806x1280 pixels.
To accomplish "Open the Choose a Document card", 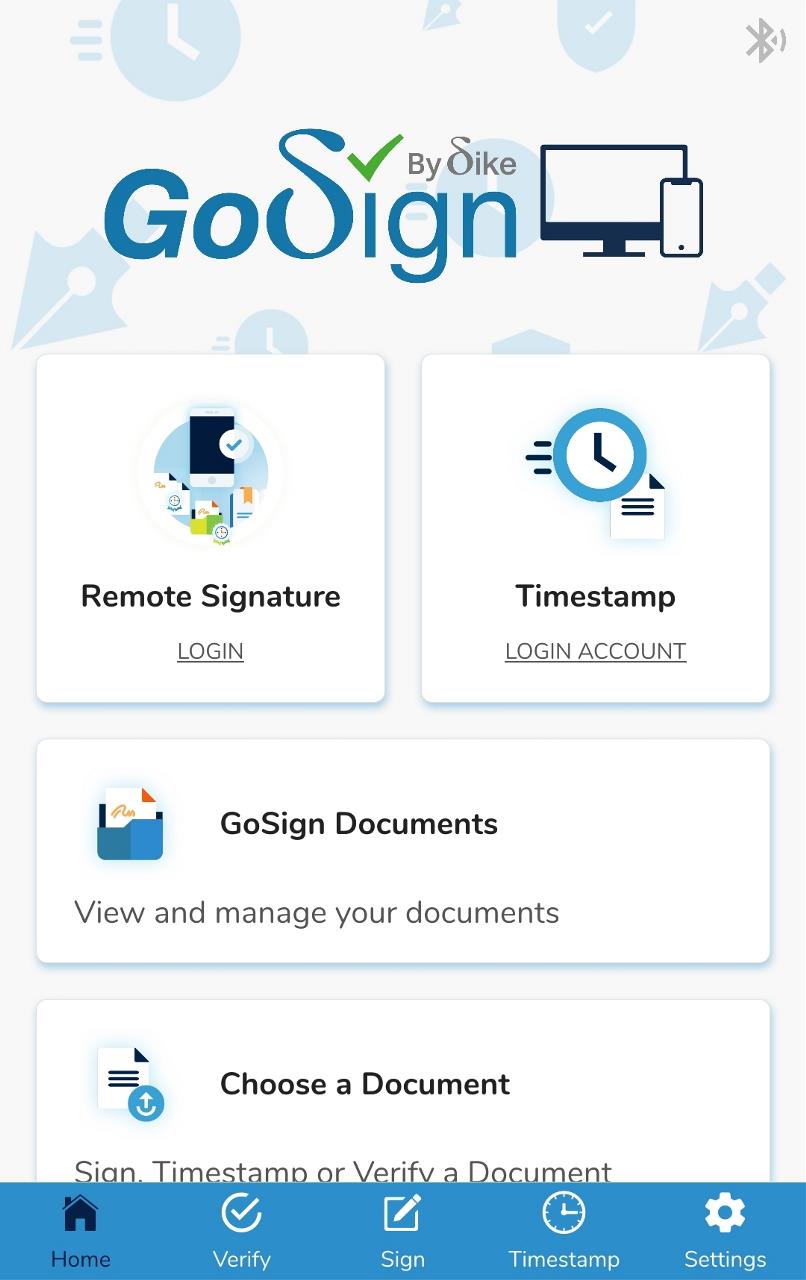I will click(x=403, y=1085).
